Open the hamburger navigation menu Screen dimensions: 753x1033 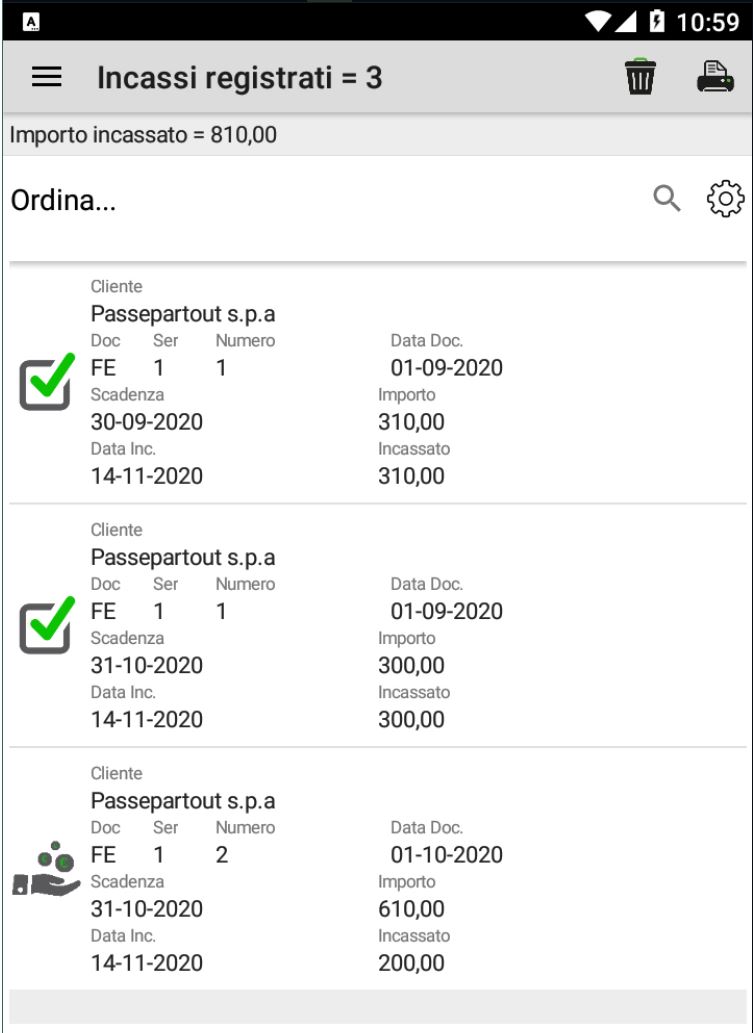pos(47,78)
